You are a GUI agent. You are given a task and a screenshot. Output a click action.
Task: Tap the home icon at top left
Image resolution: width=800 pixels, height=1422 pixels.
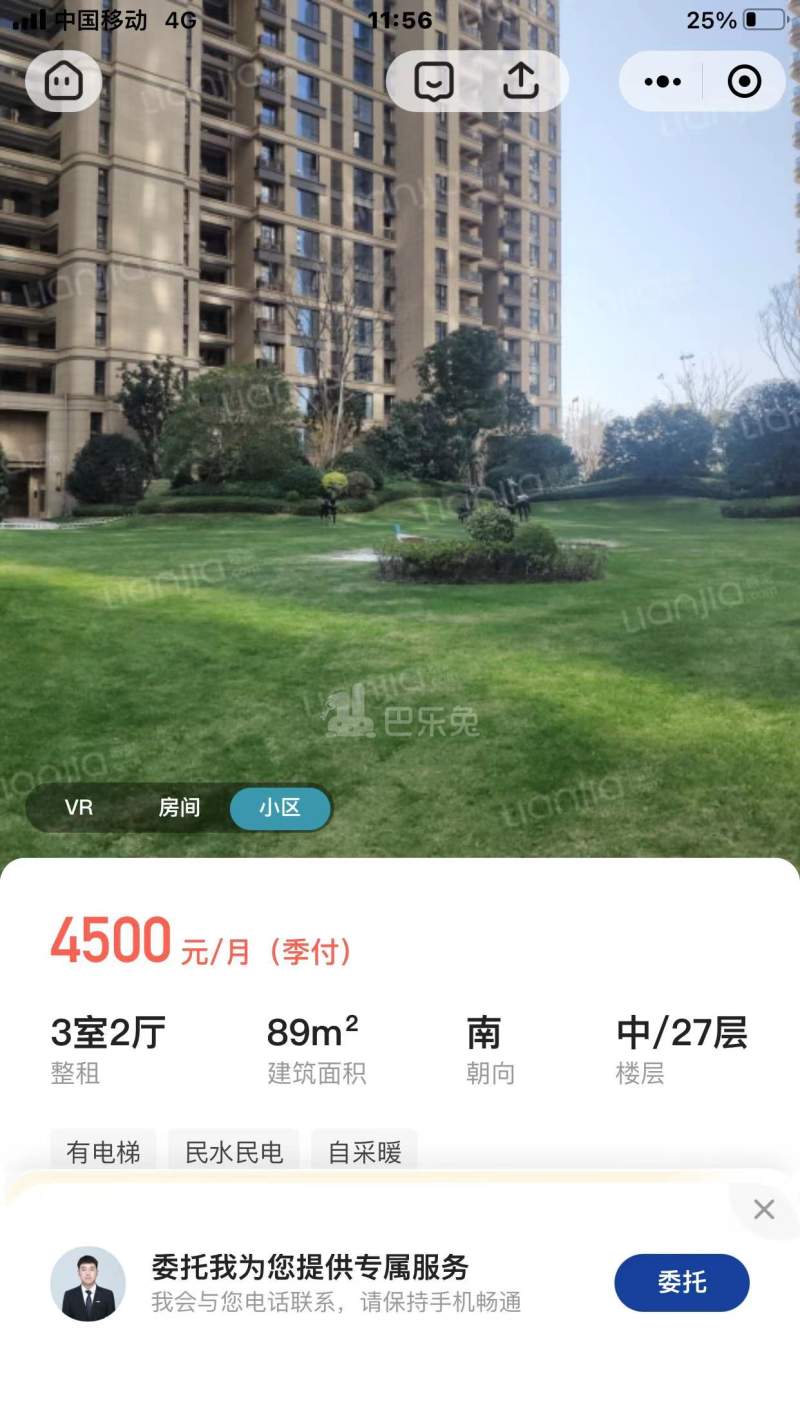pos(63,81)
